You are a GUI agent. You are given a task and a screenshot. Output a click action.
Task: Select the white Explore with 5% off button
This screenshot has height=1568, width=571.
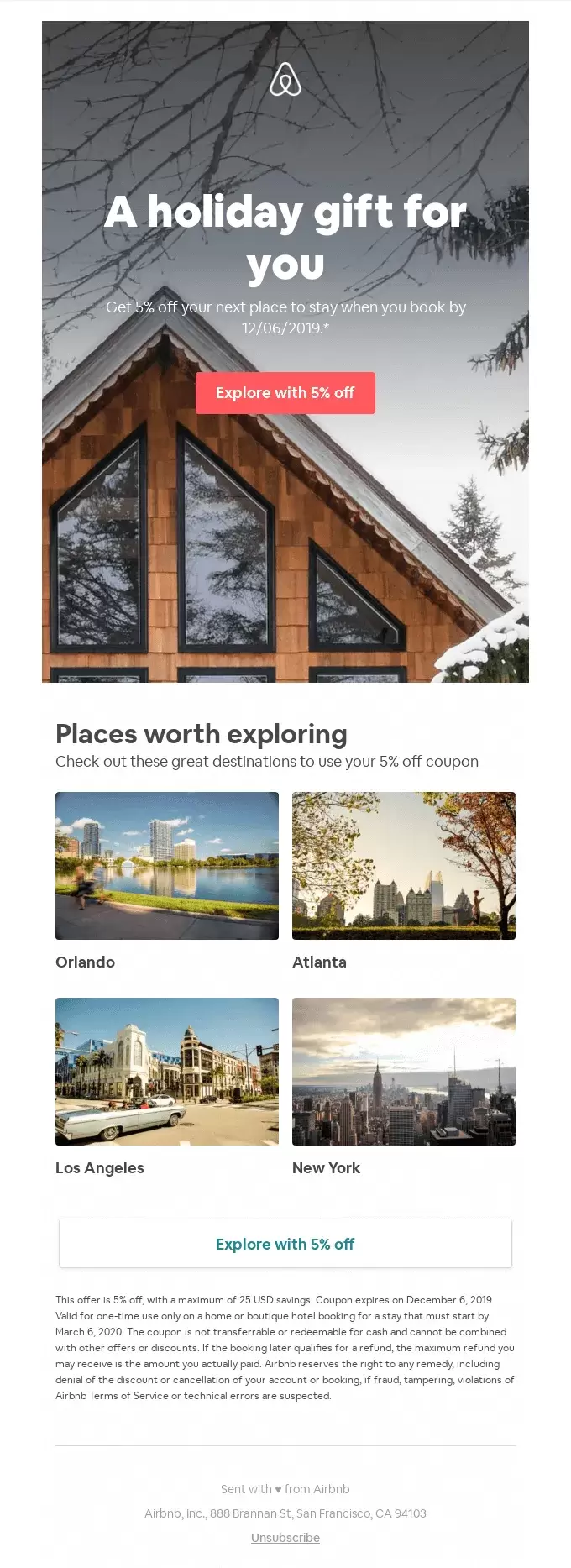285,1244
